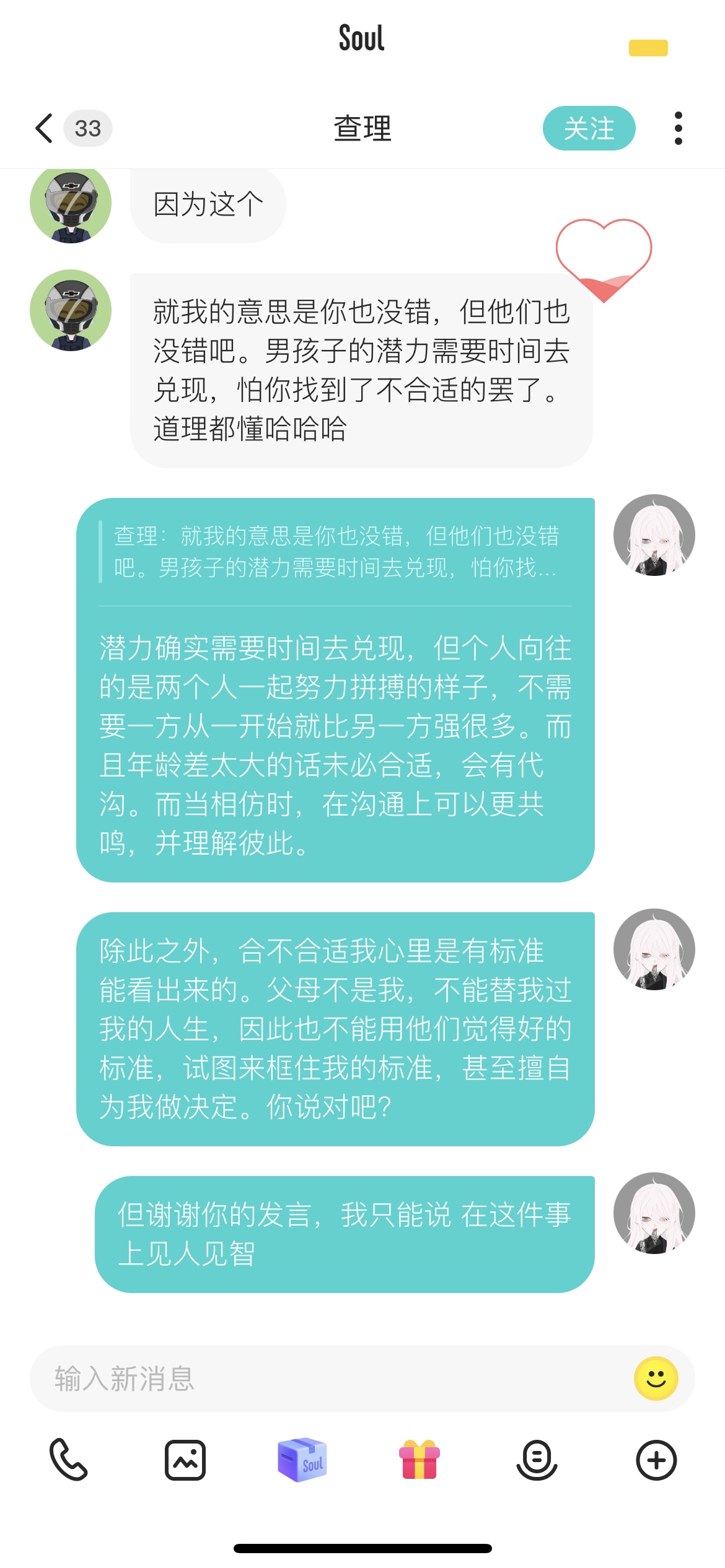Send a gift
725x1568 pixels.
420,1460
